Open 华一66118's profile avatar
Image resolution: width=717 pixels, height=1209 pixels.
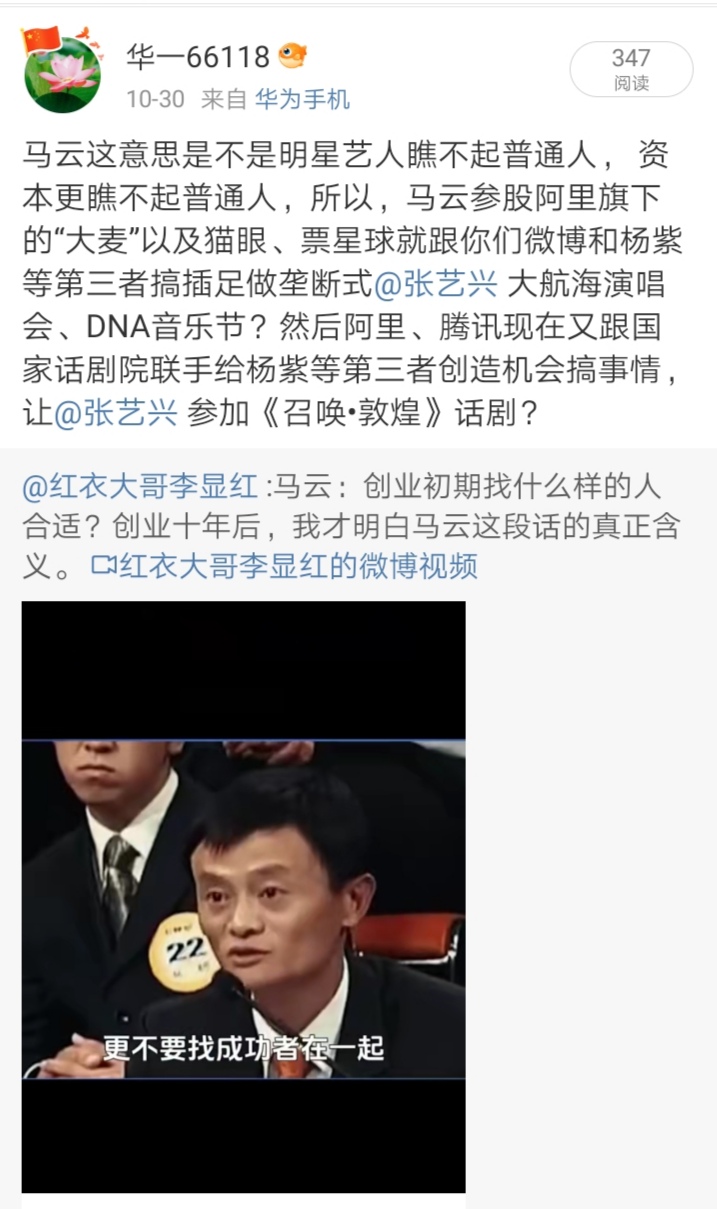pyautogui.click(x=62, y=73)
